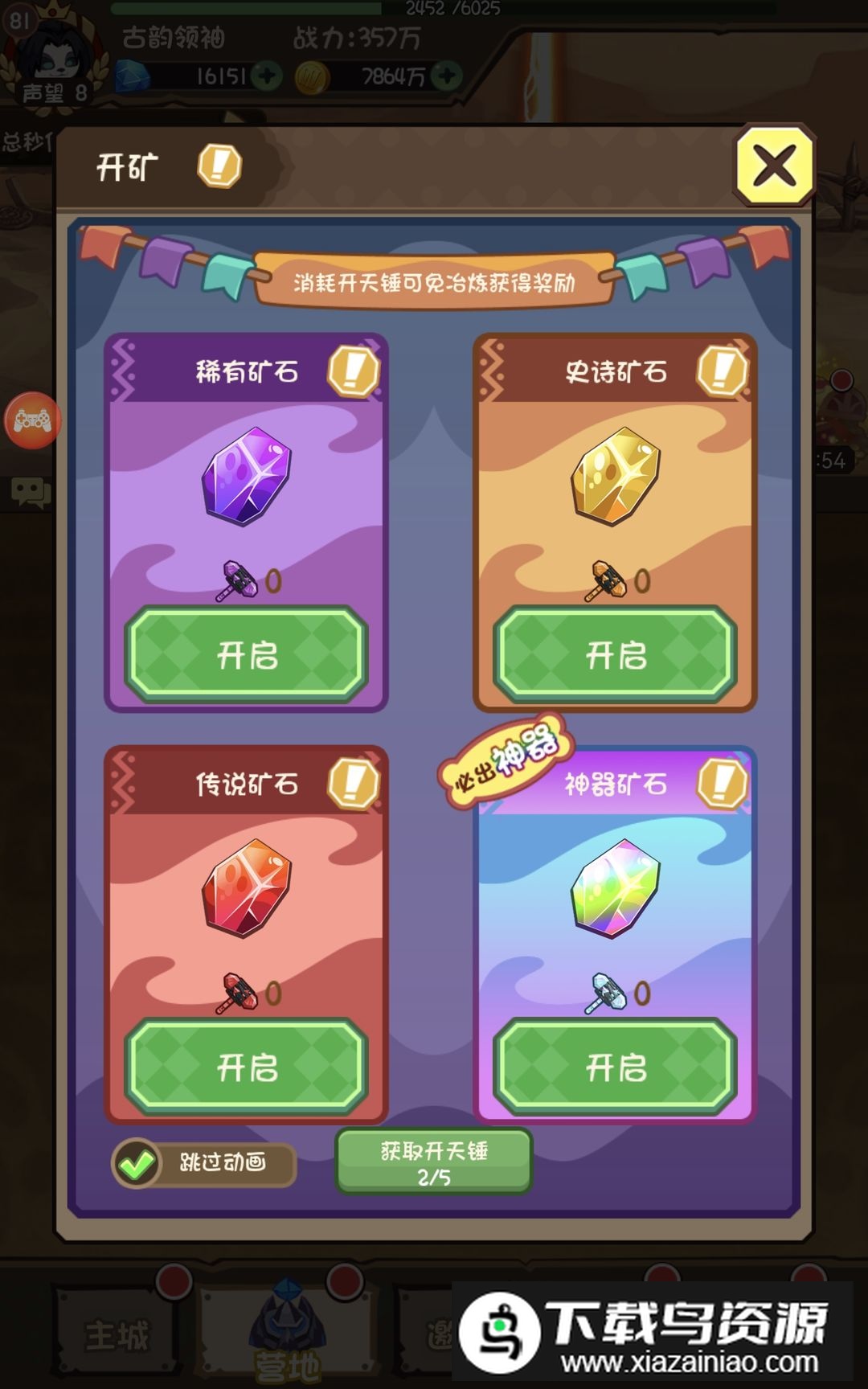Open the info icon next to 开矿 title
Screen dimensions: 868x1389
219,166
